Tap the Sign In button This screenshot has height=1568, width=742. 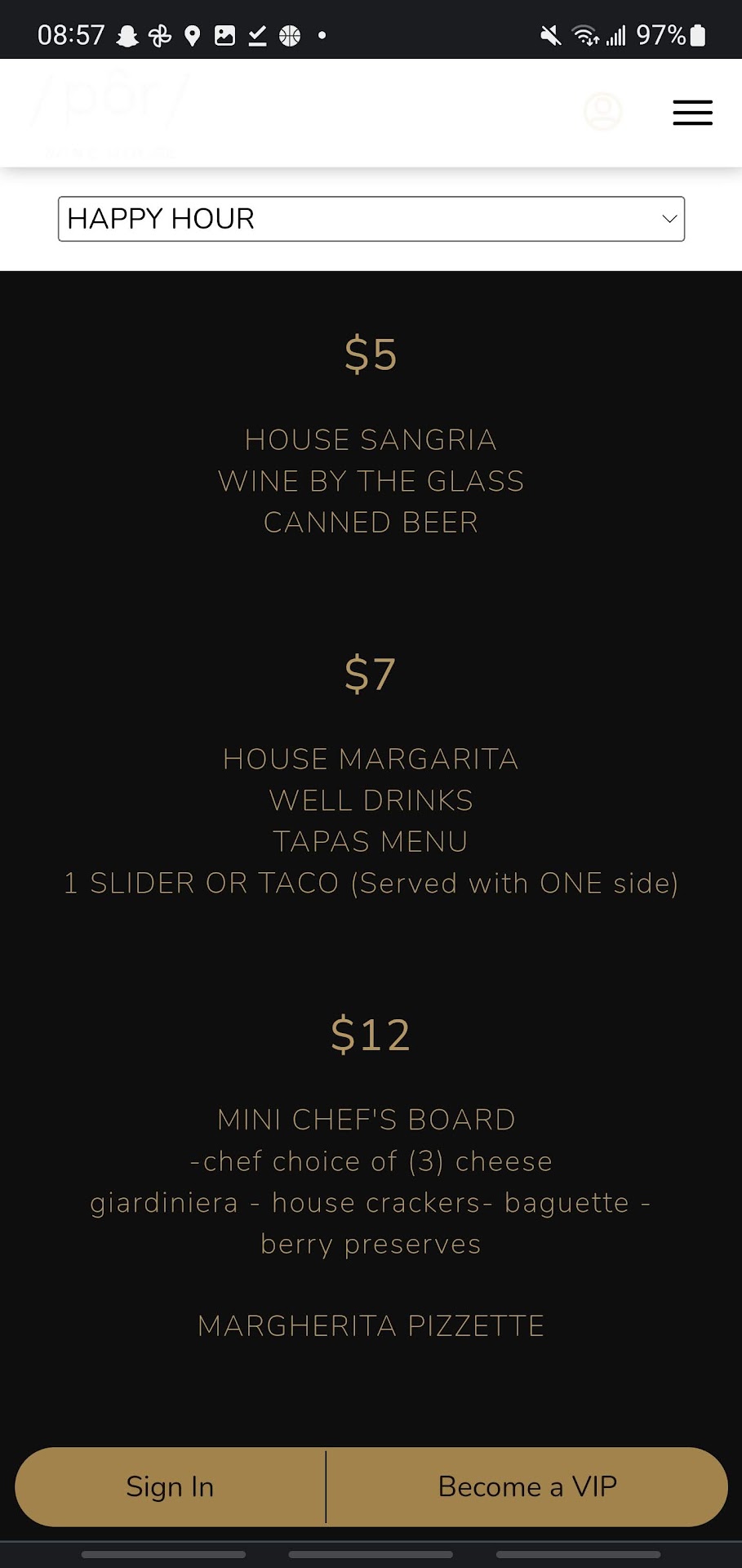pos(170,1486)
